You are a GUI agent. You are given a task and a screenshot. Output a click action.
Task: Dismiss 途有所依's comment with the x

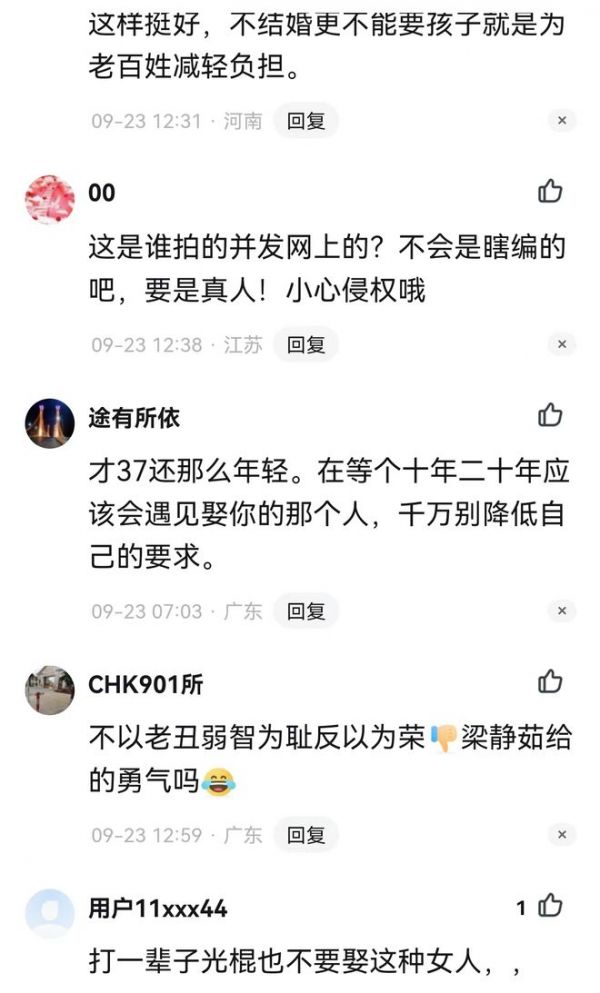[562, 611]
